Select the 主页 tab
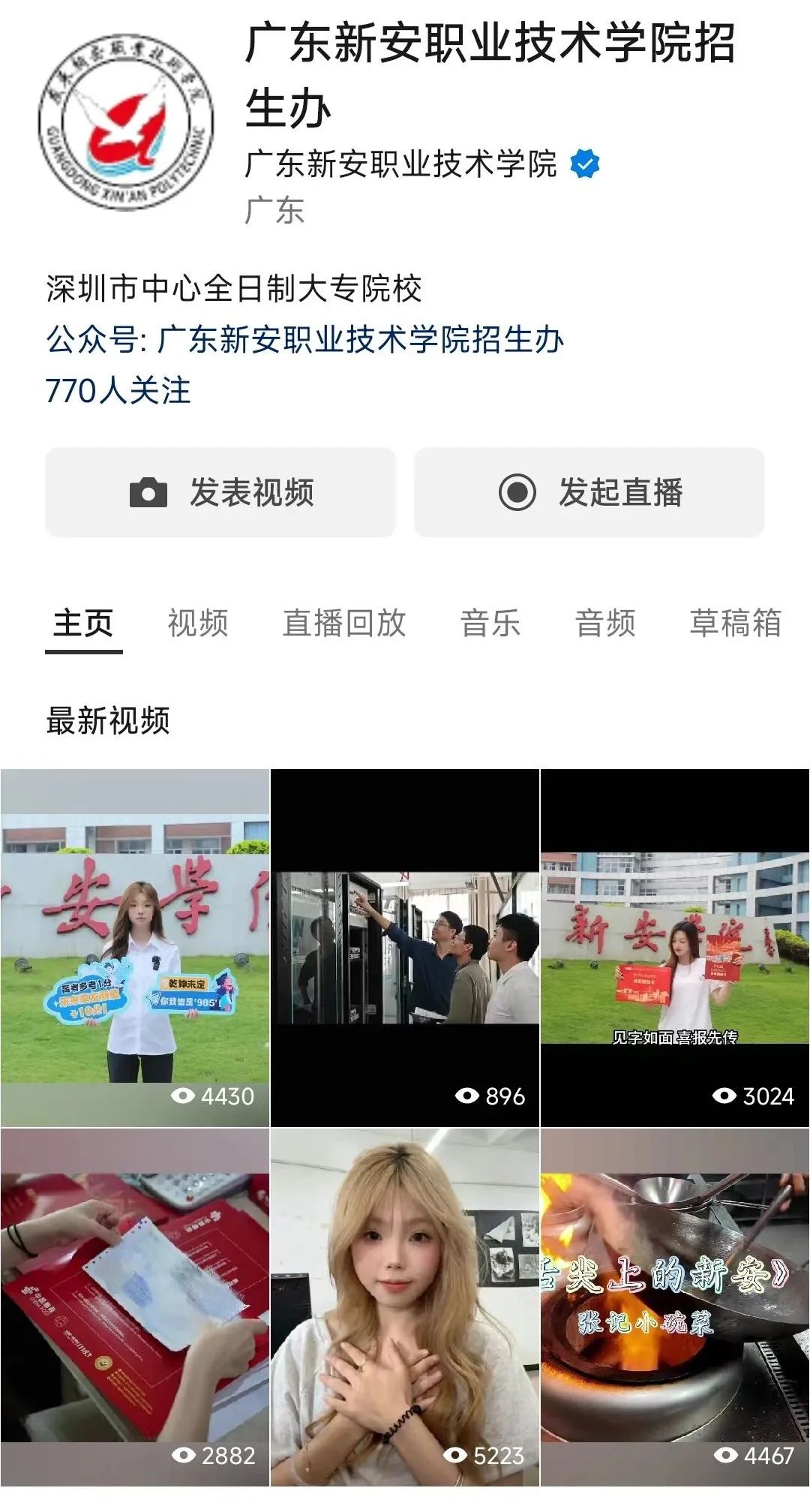The width and height of the screenshot is (810, 1512). click(x=83, y=623)
